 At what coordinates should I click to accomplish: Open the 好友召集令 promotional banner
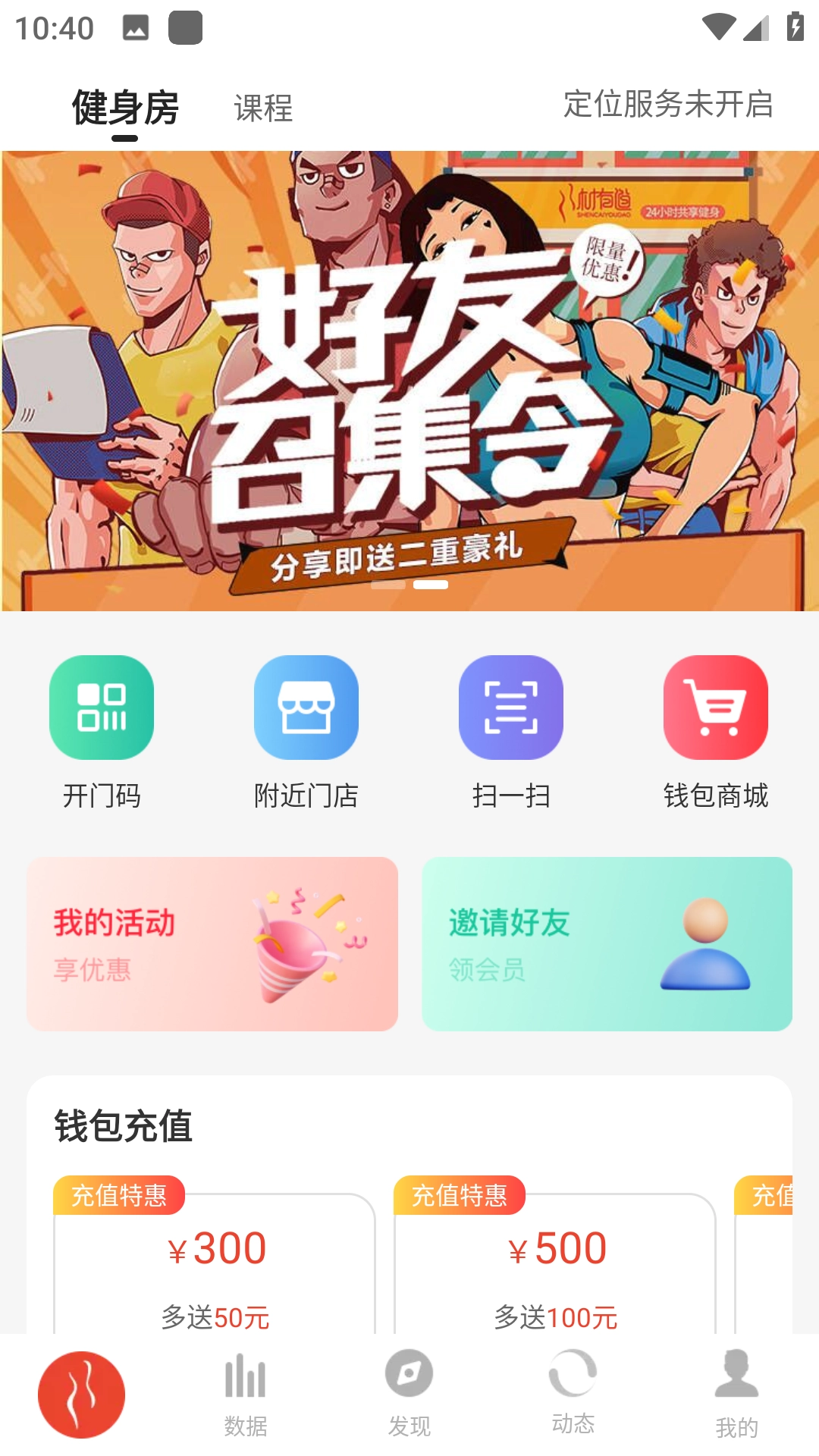click(409, 379)
